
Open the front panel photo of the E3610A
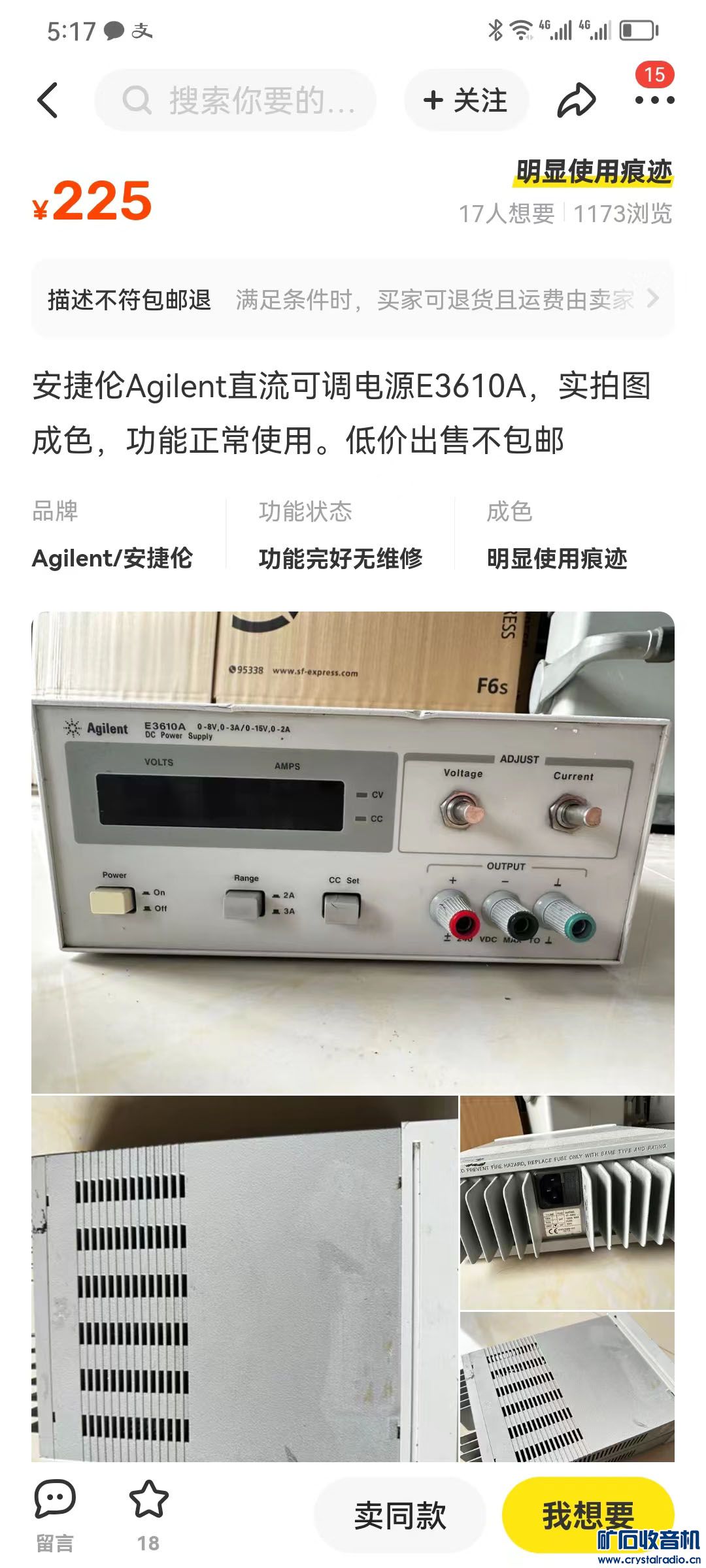pos(353,852)
